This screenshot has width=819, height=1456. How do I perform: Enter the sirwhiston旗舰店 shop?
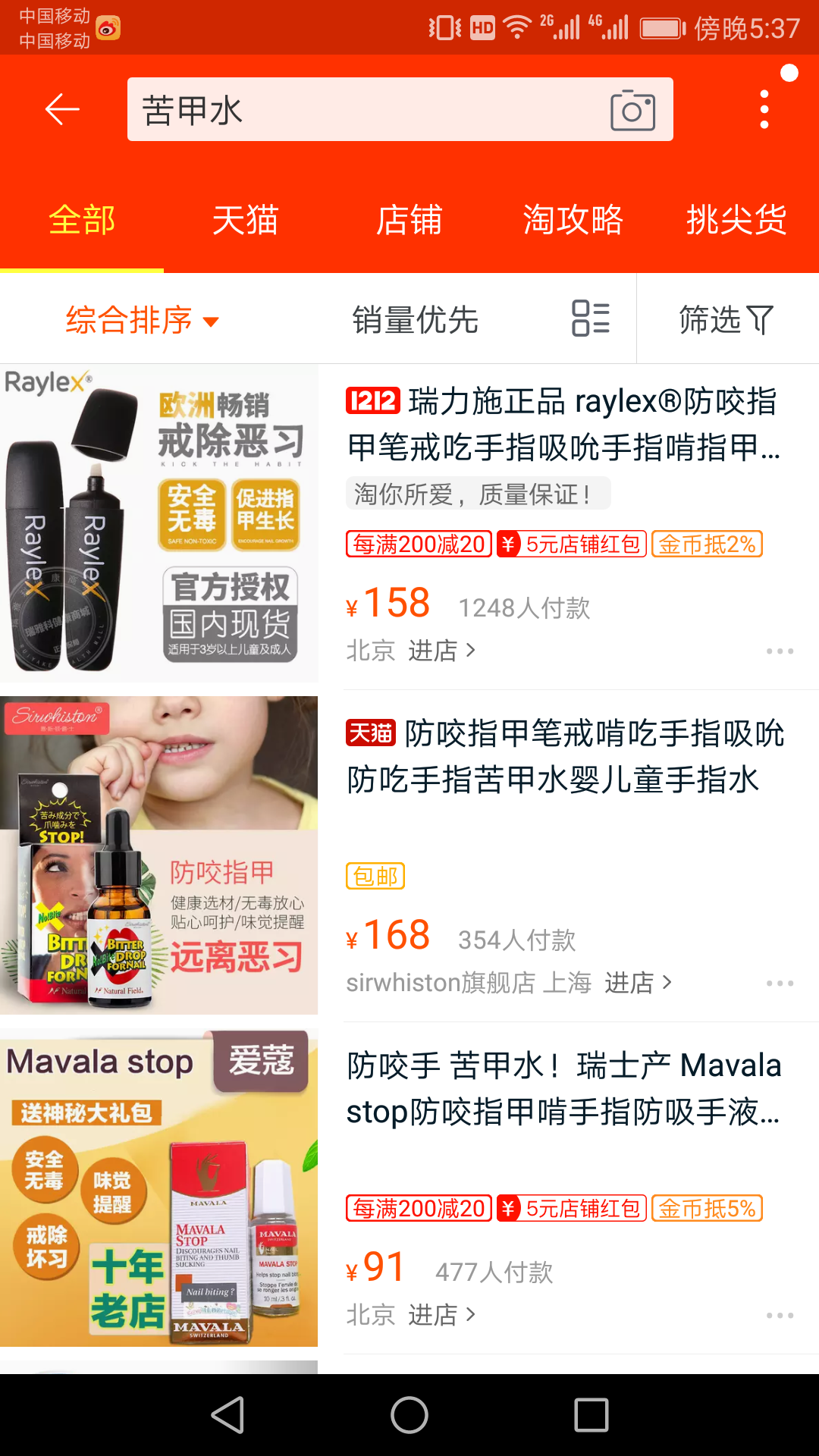coord(637,983)
